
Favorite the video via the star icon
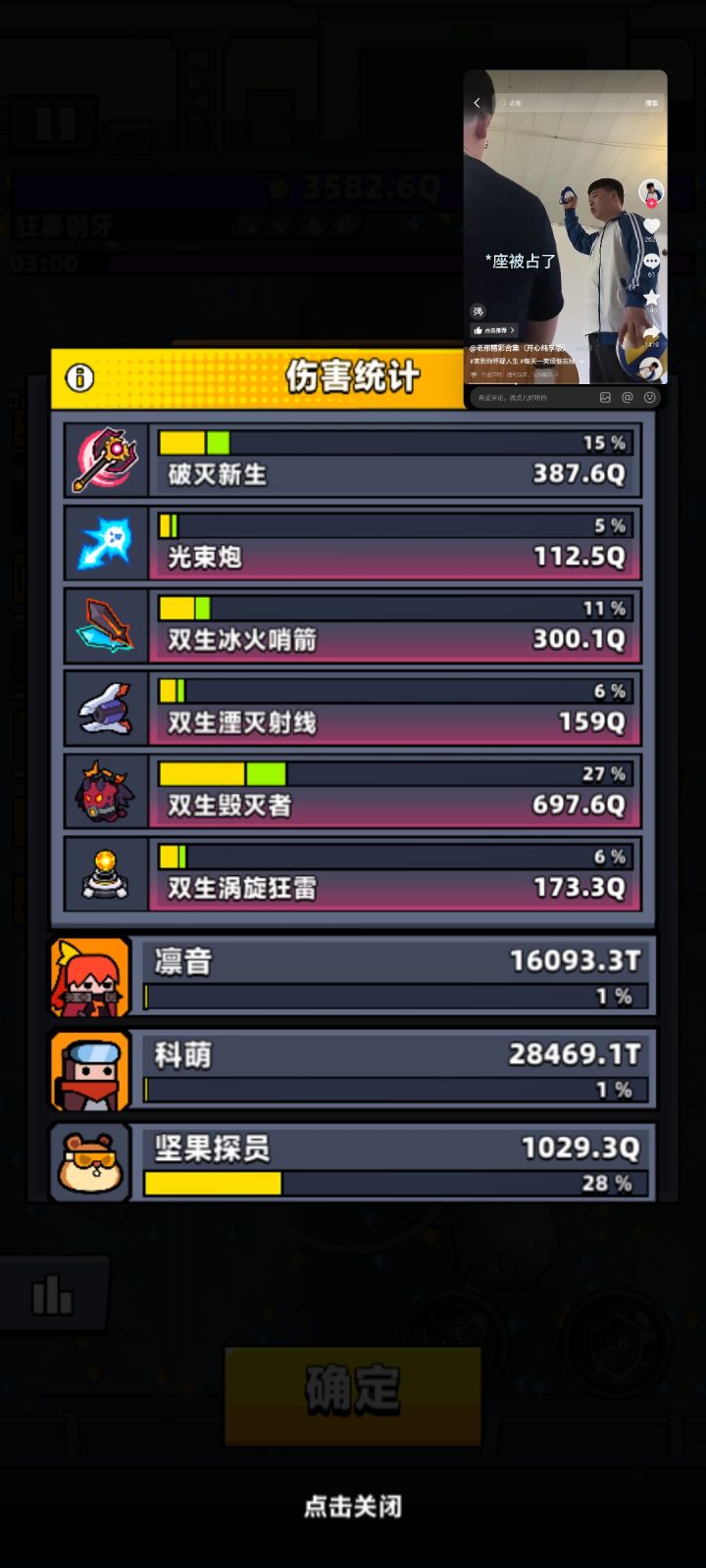tap(650, 297)
